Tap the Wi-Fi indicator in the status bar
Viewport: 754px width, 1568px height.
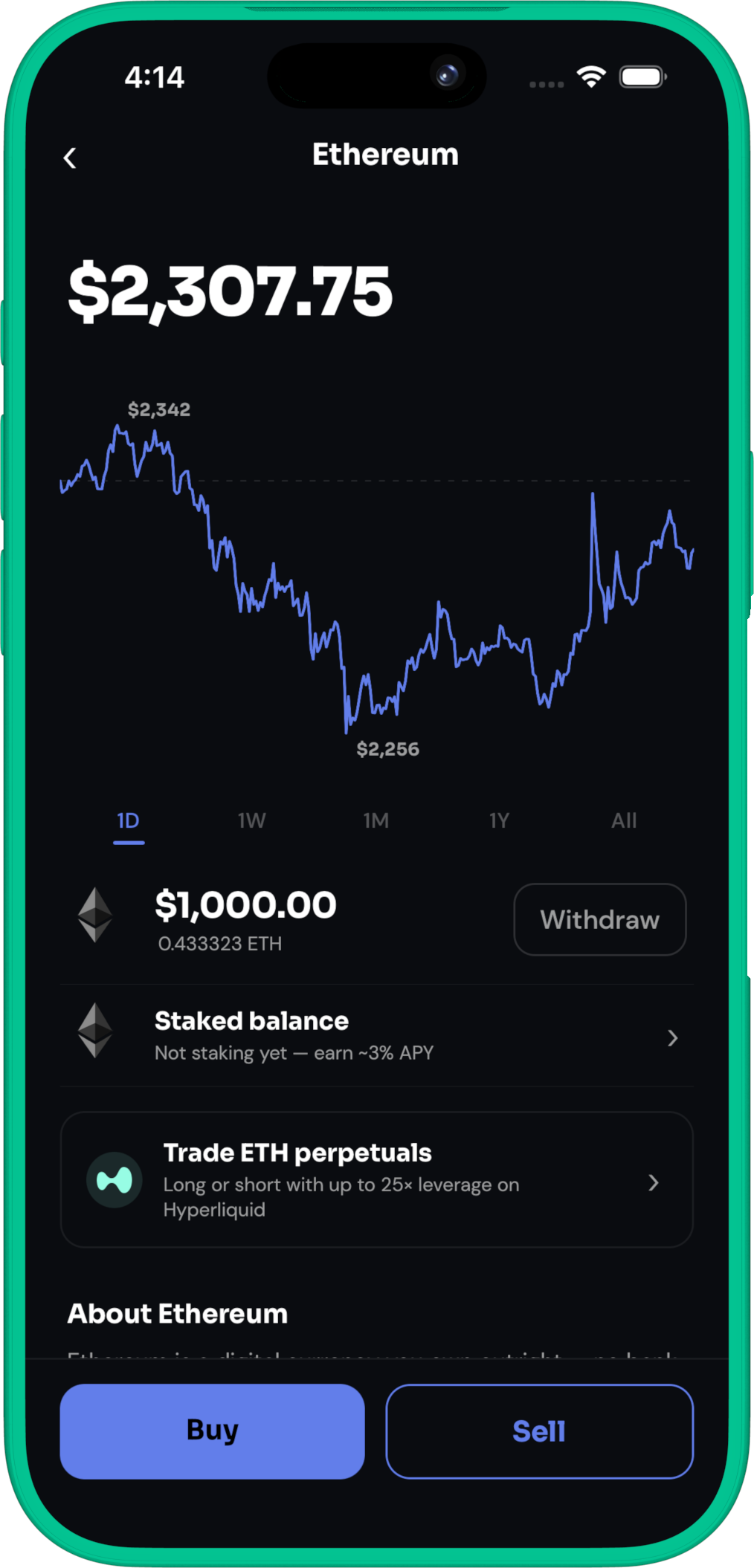[x=591, y=77]
